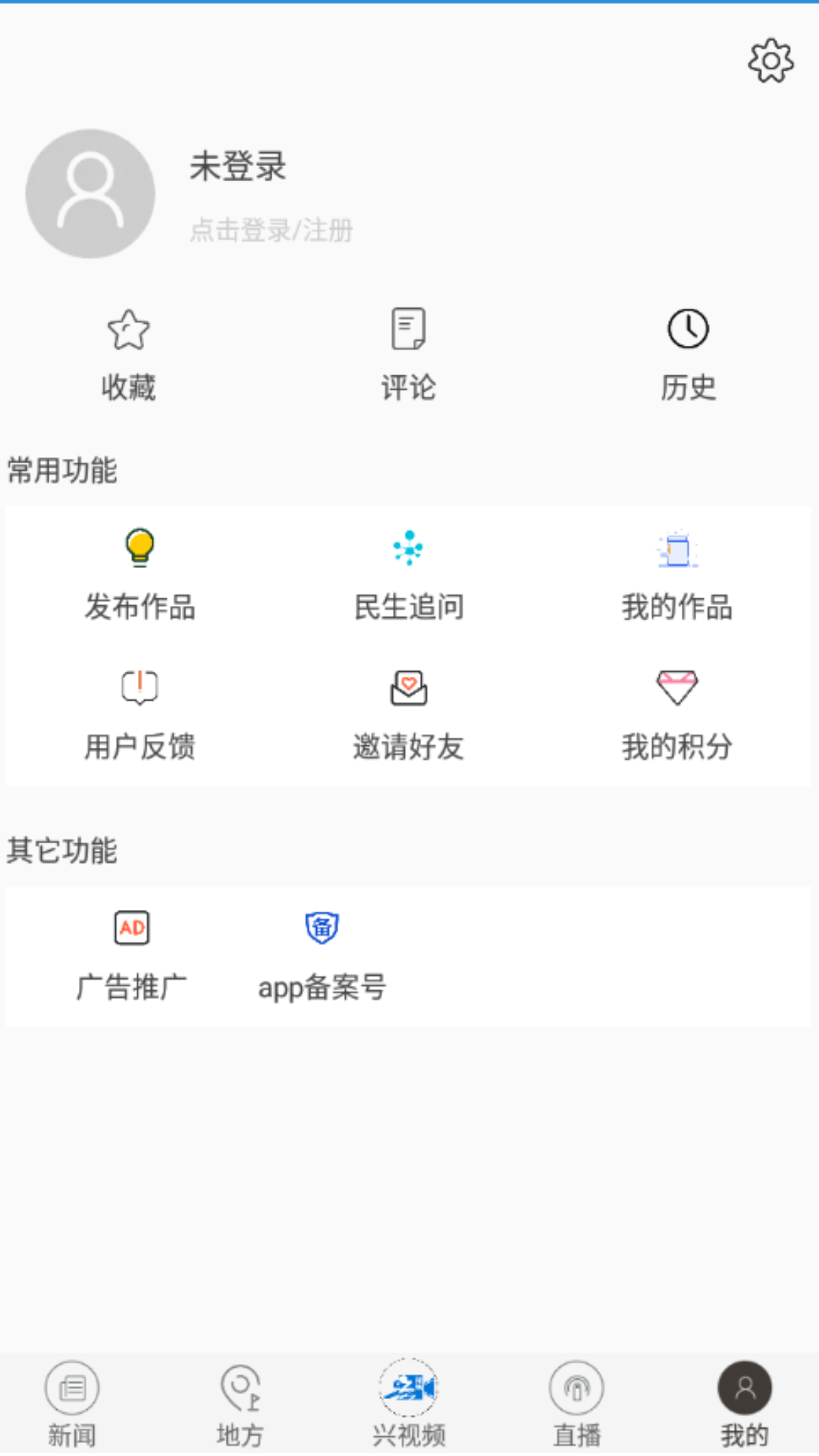Open 用户反馈 feedback

[140, 715]
